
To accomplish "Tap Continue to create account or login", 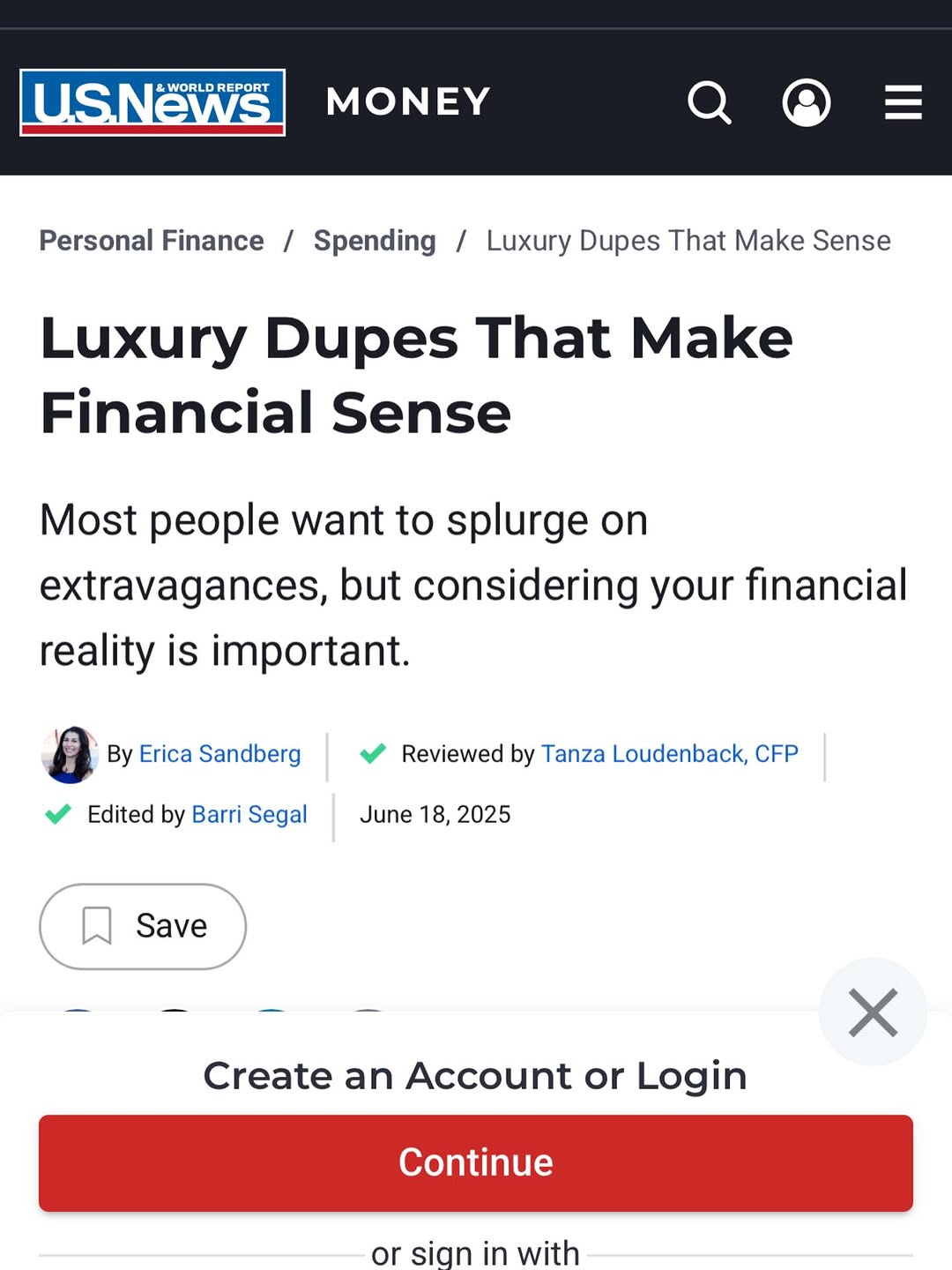I will 476,1162.
